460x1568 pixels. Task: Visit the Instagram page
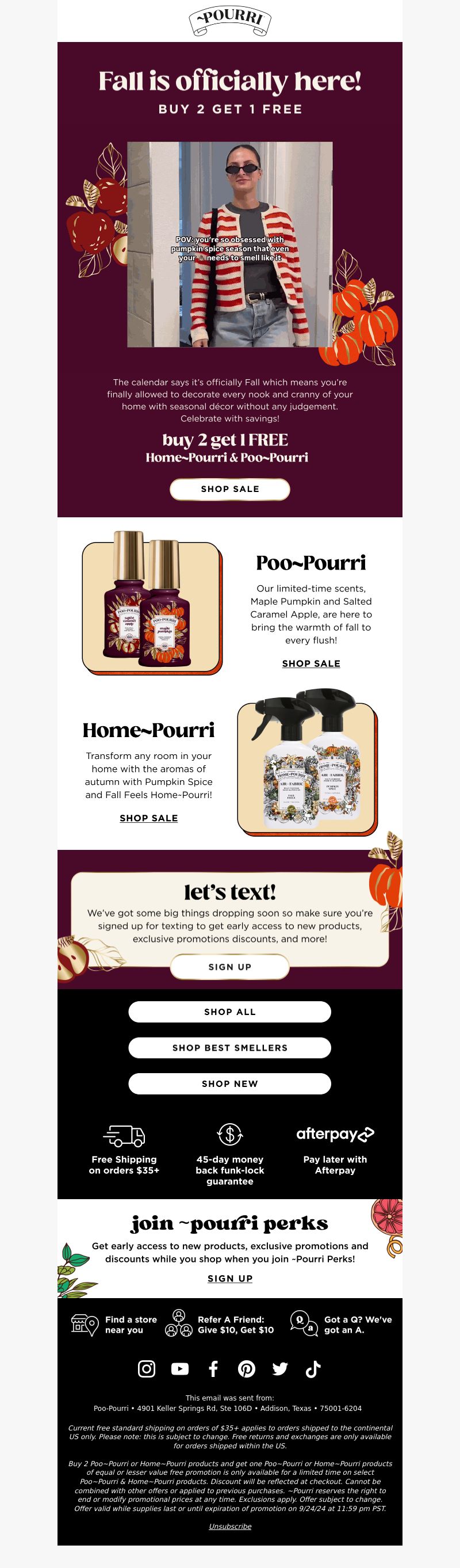click(147, 1369)
